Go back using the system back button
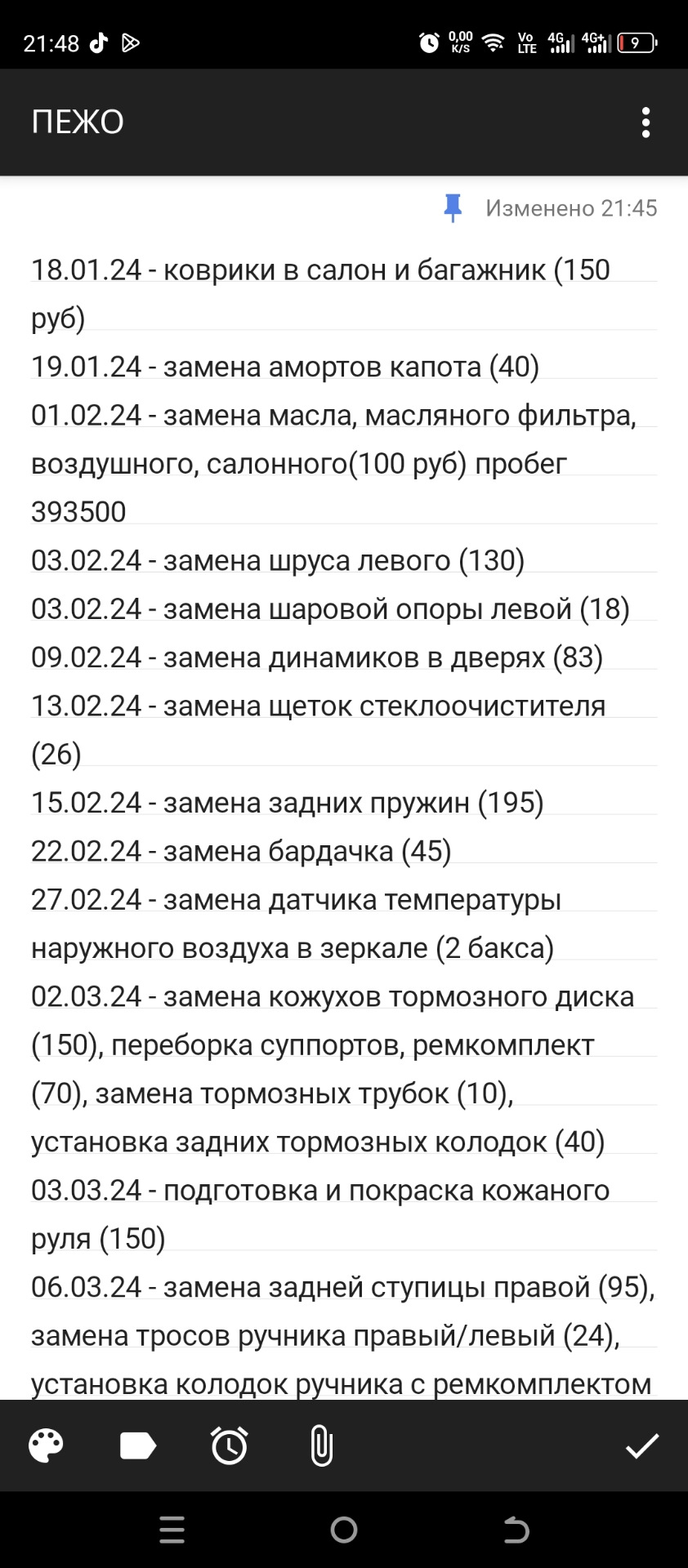 (516, 1530)
